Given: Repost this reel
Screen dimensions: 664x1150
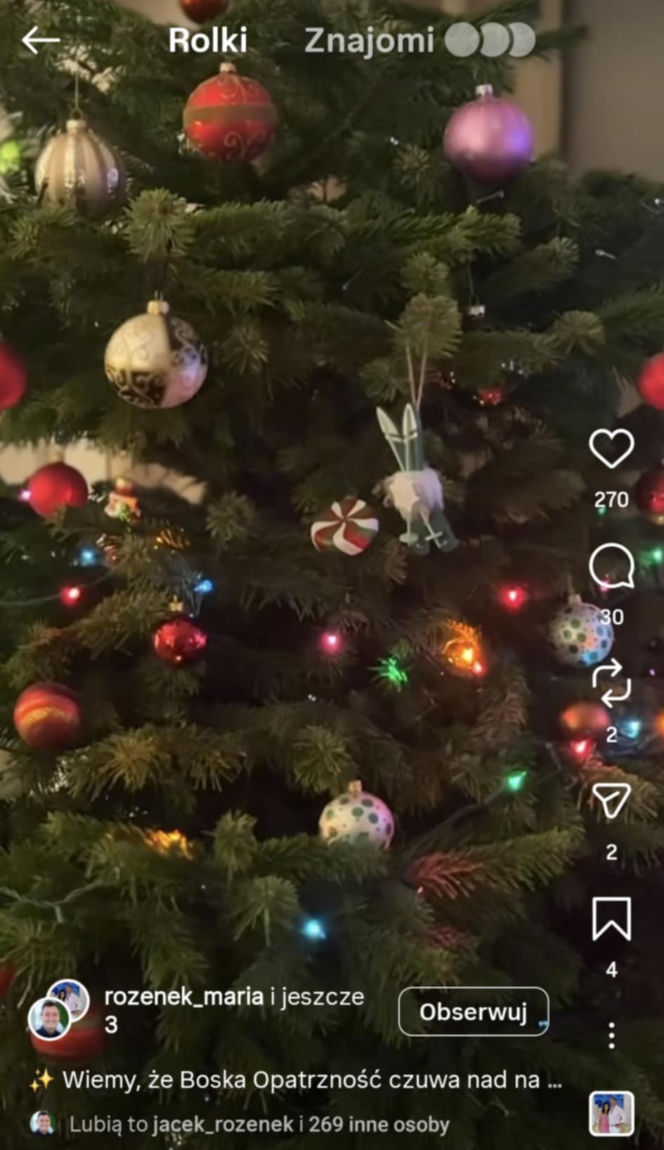Looking at the screenshot, I should click(610, 684).
